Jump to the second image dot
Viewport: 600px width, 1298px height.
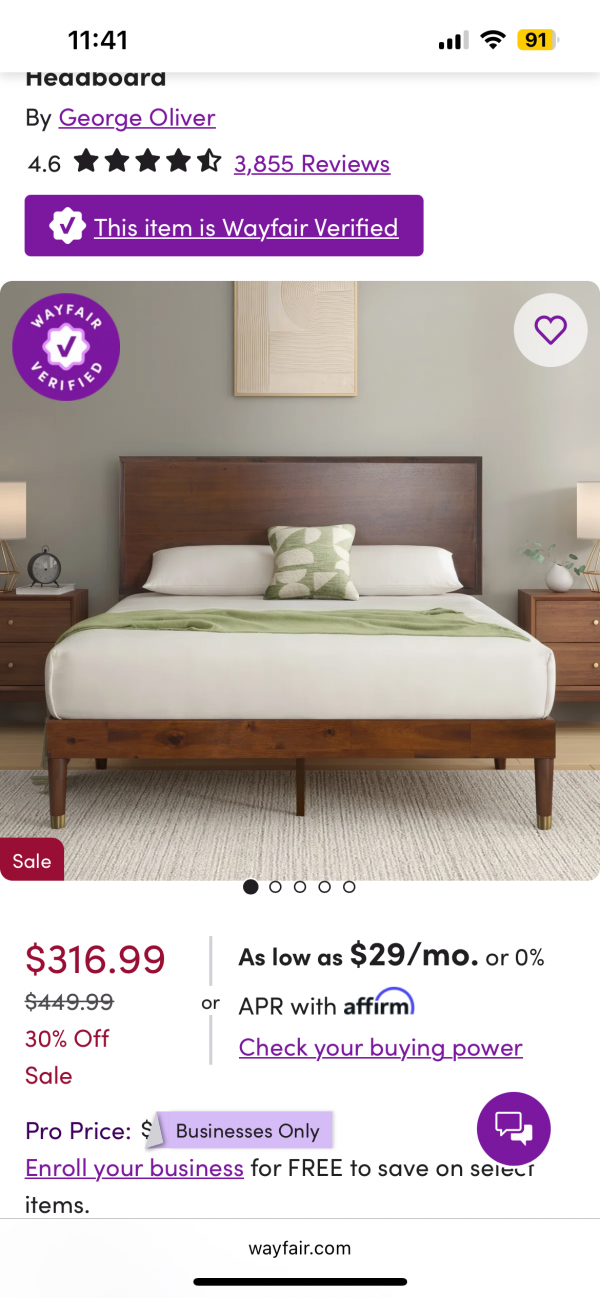pyautogui.click(x=276, y=887)
